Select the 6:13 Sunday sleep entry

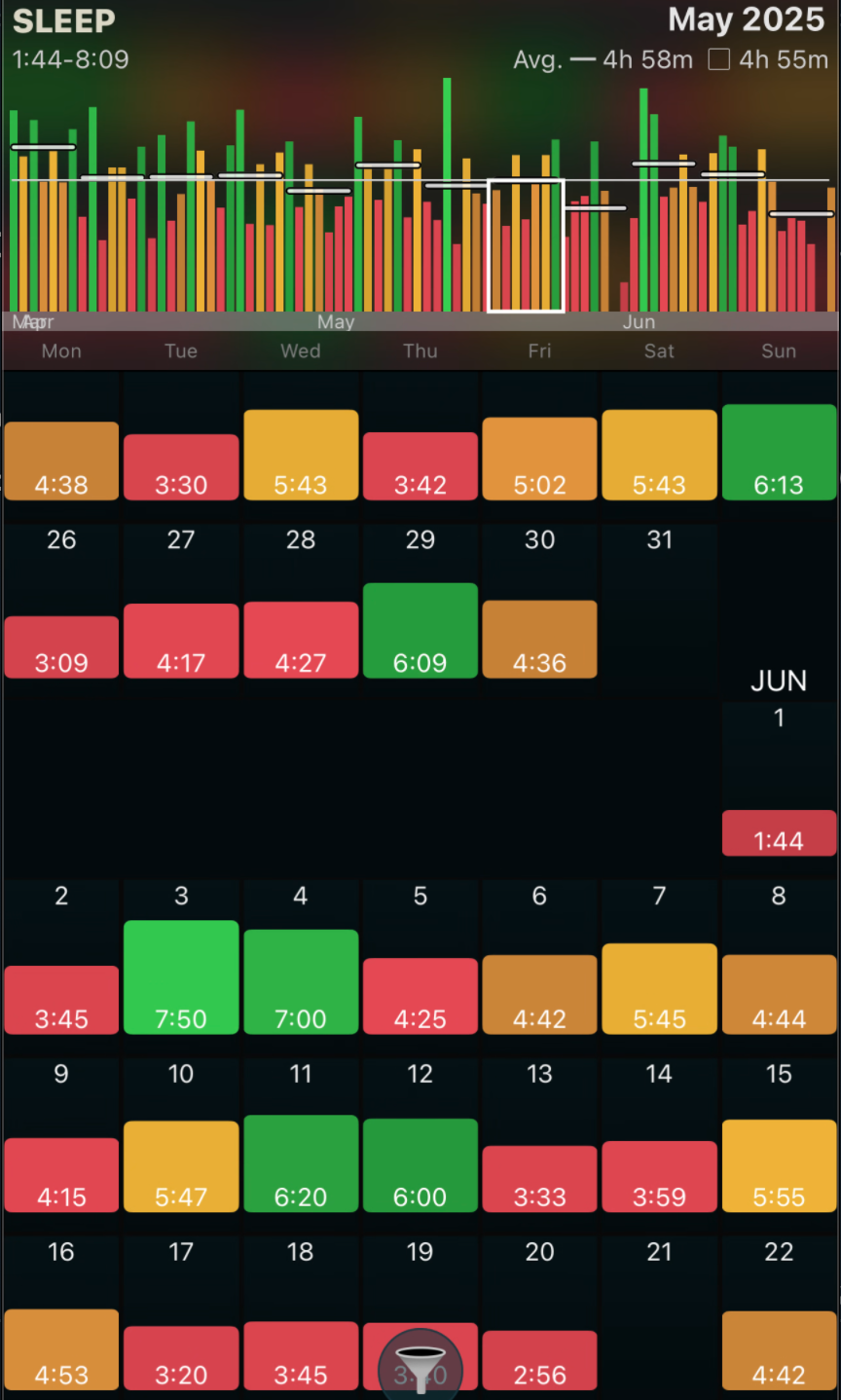779,453
